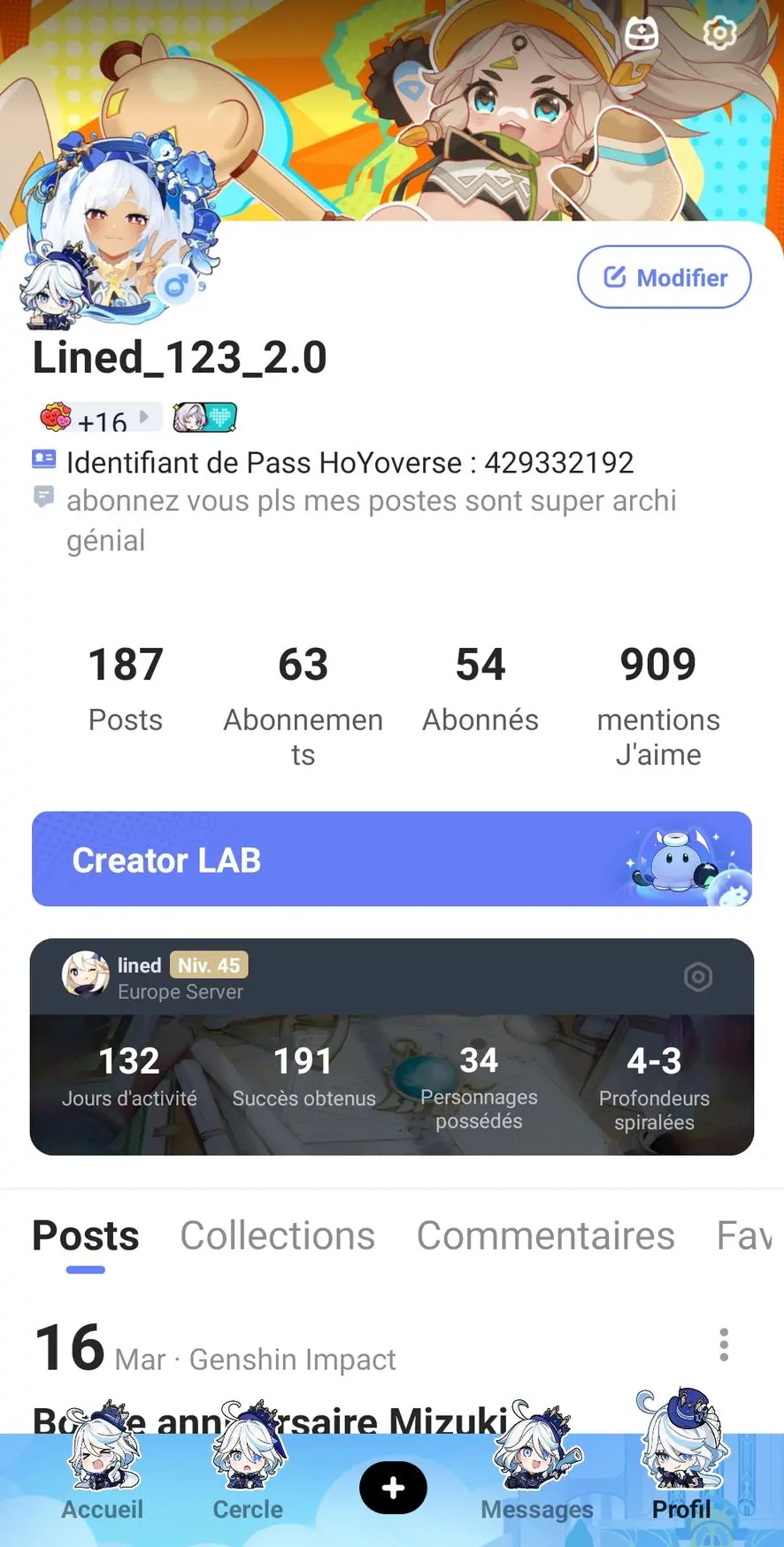View the 187 Posts count
Viewport: 784px width, 1547px height.
tap(126, 688)
